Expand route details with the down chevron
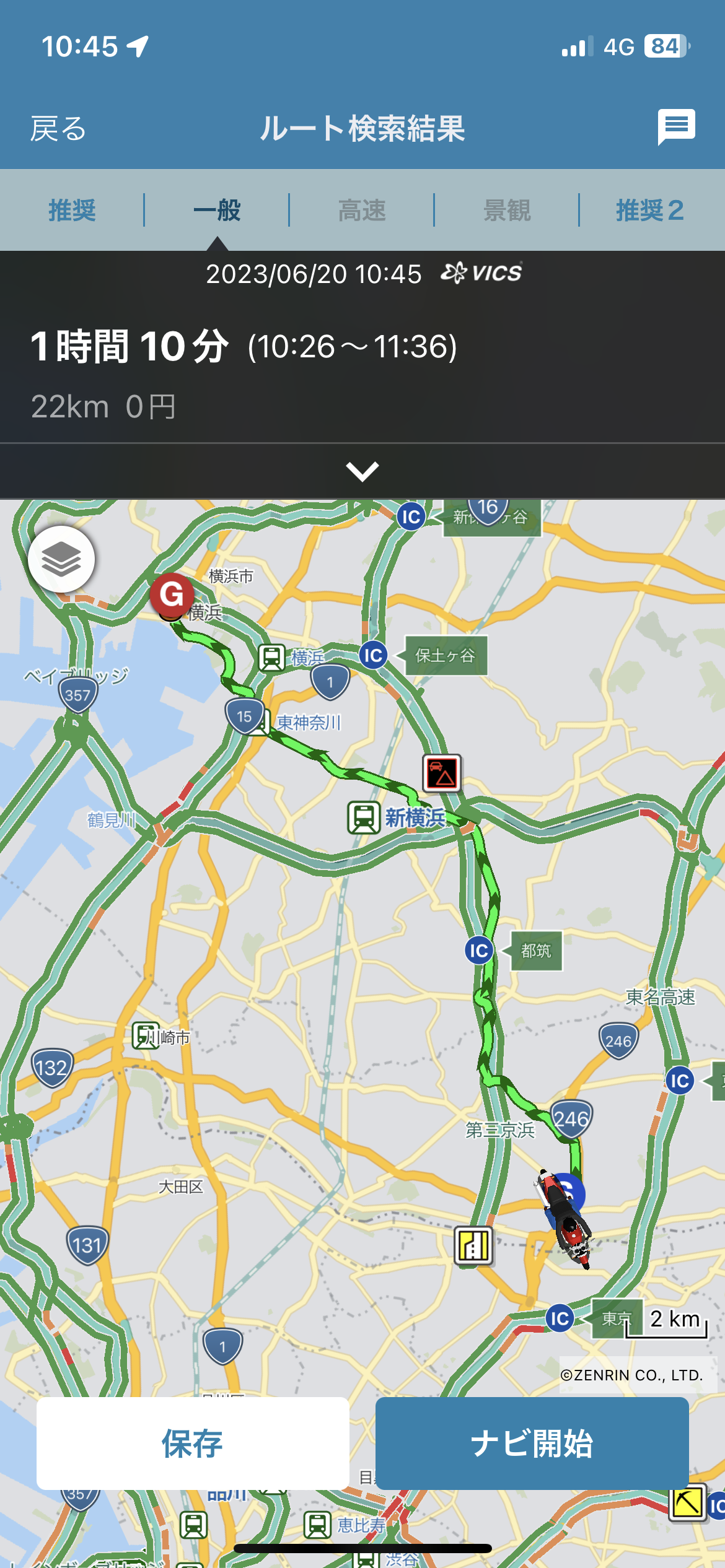The image size is (725, 1568). (x=362, y=471)
